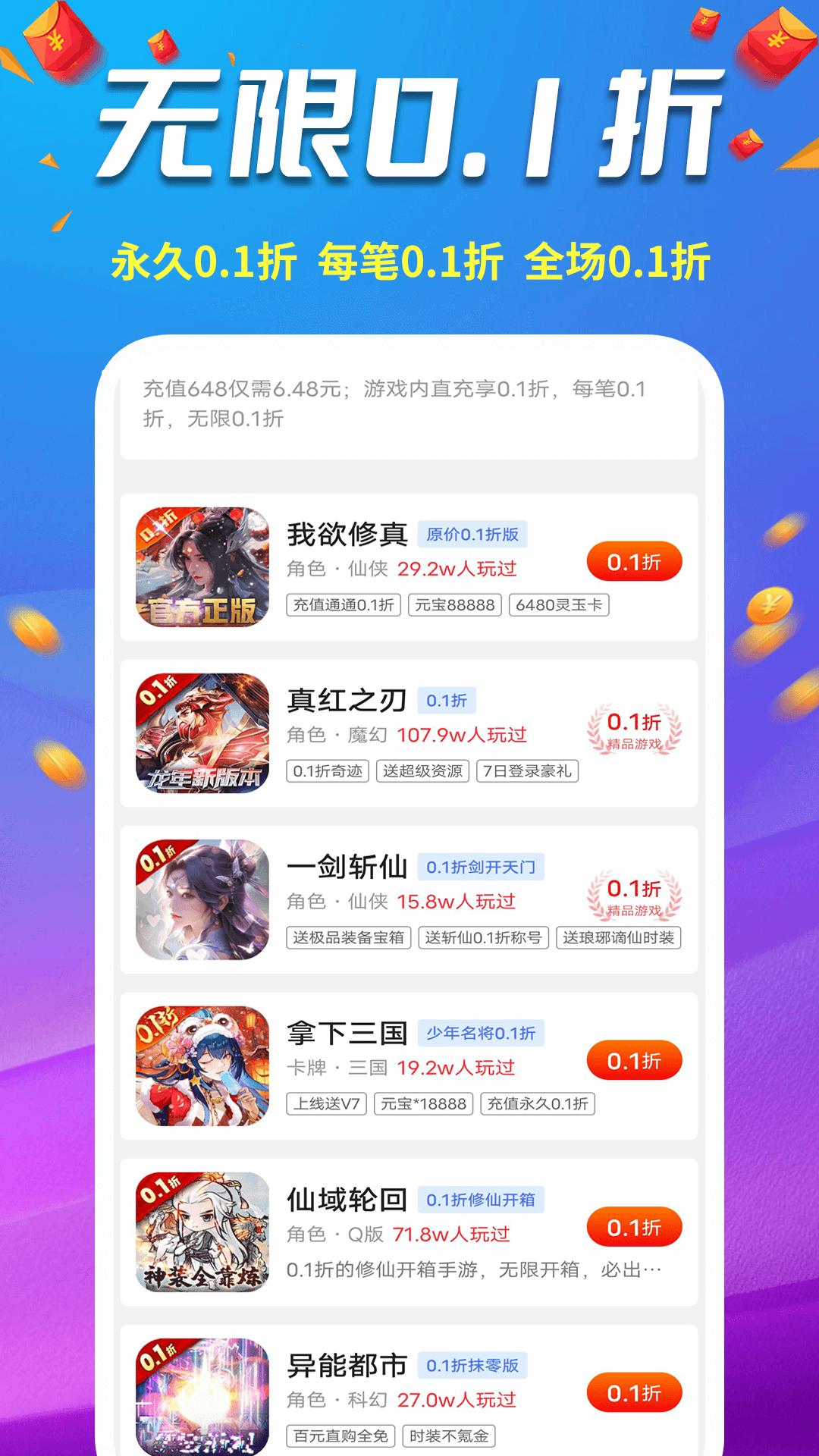Click the 精品游戏 badge beside 真红之刃

[x=634, y=730]
